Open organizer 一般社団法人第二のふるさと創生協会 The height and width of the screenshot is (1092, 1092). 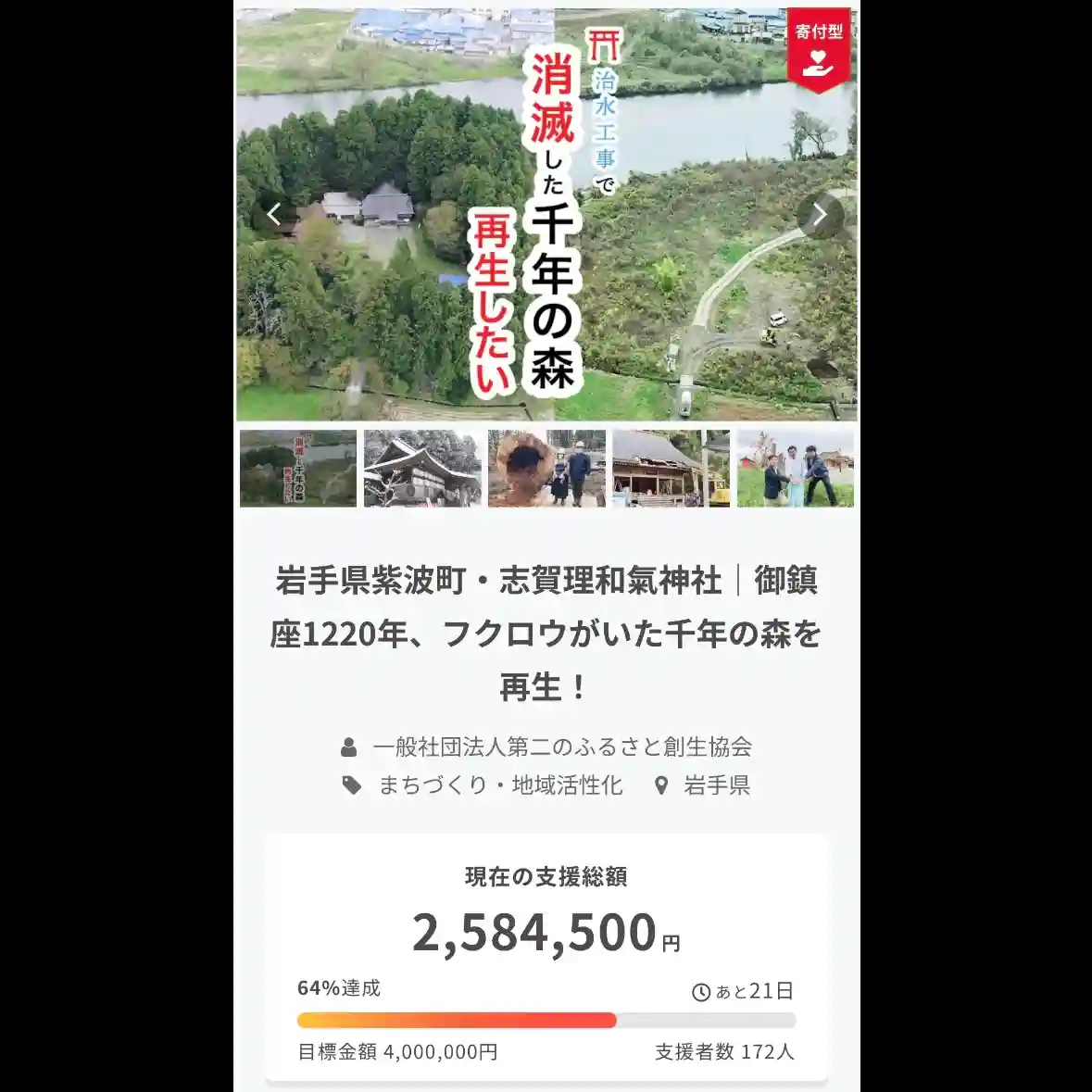pos(561,747)
